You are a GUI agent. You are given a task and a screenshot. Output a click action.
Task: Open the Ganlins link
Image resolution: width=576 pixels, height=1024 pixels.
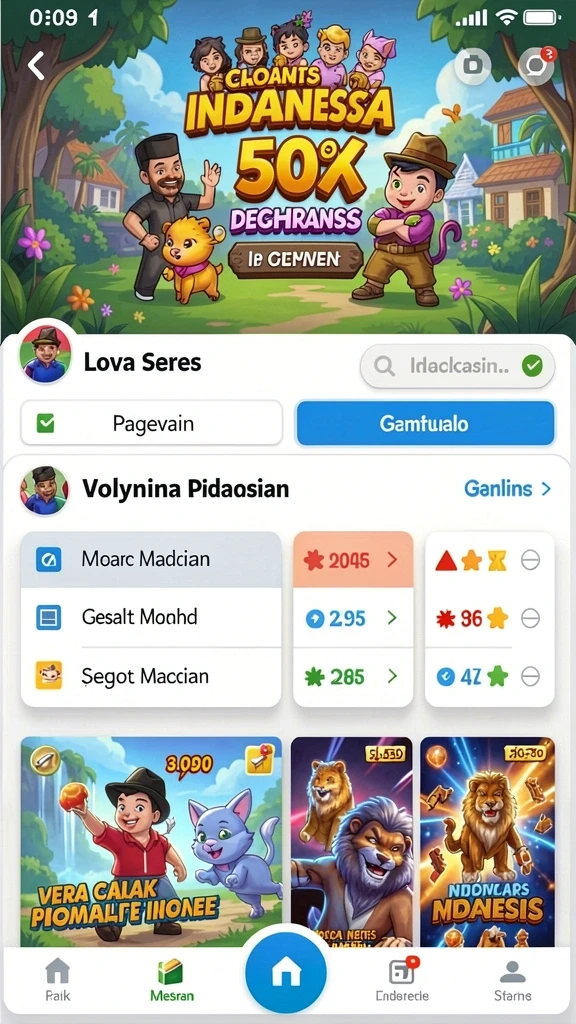pyautogui.click(x=507, y=488)
